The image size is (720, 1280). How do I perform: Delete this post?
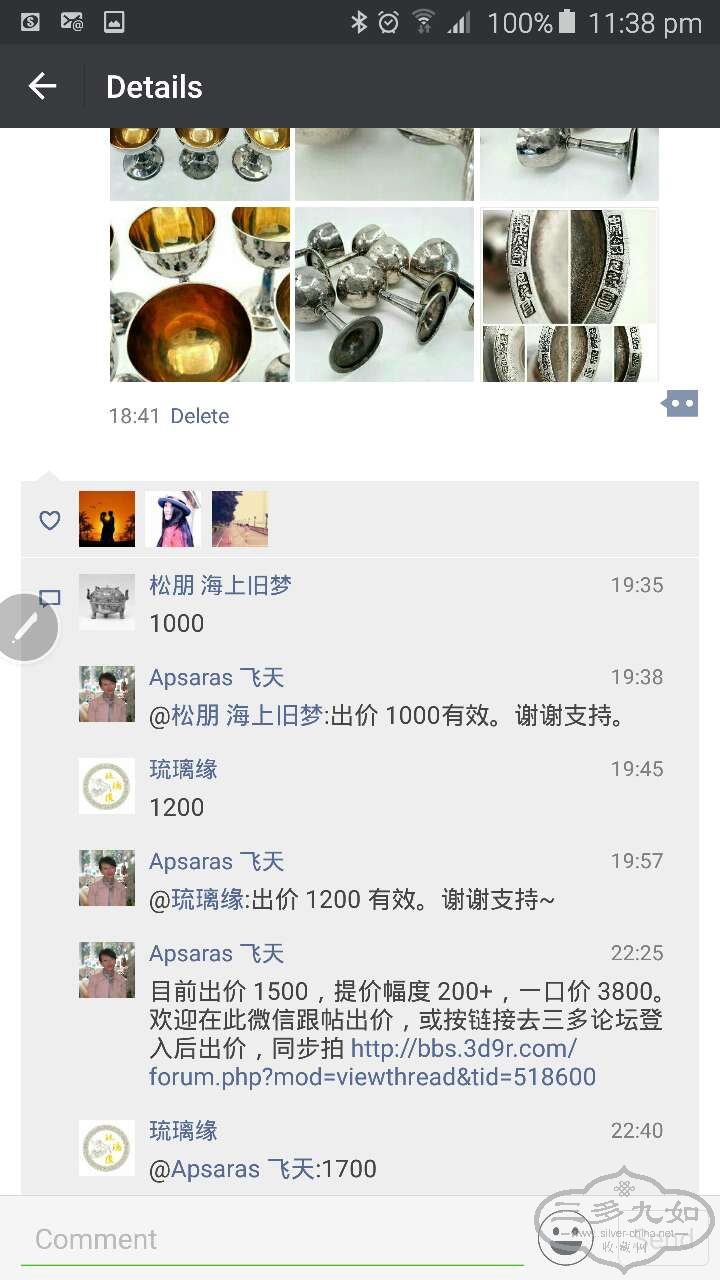point(199,416)
